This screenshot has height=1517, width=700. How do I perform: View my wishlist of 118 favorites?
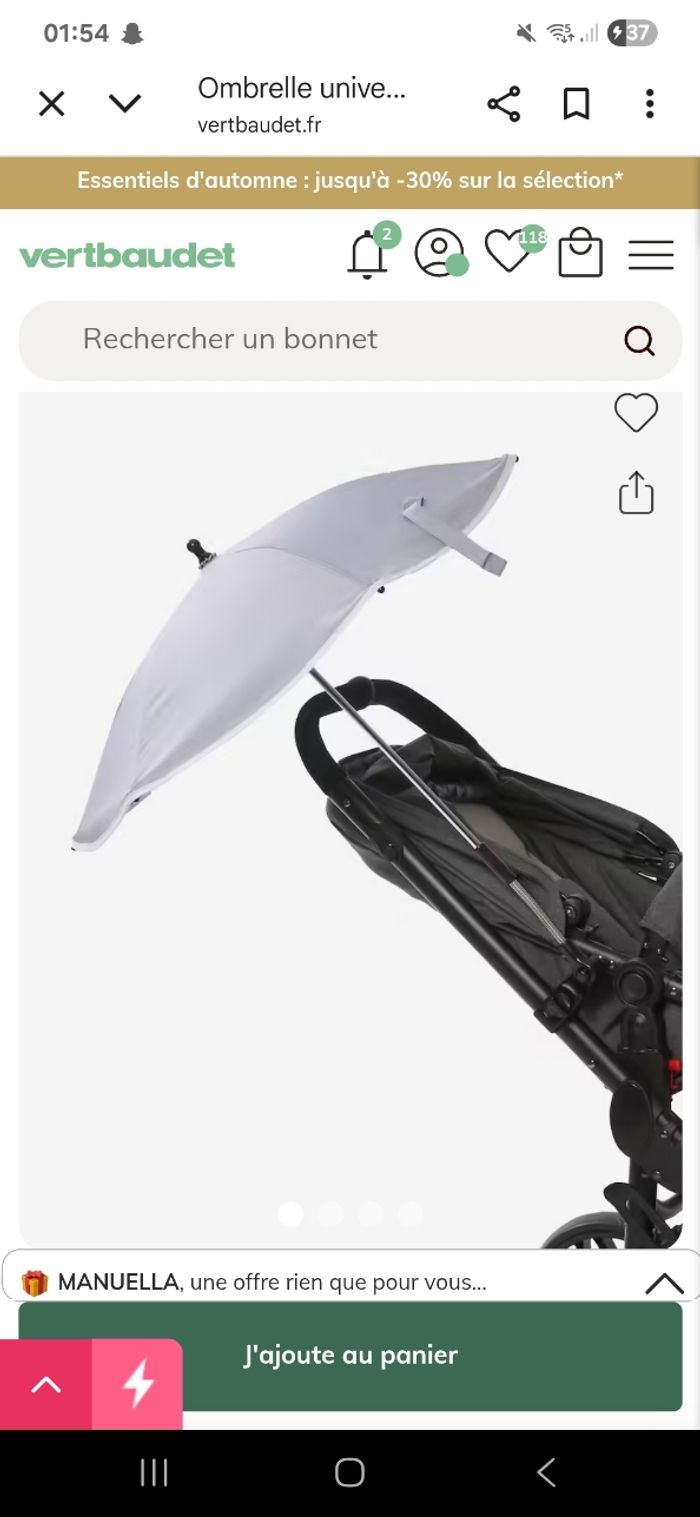point(509,251)
